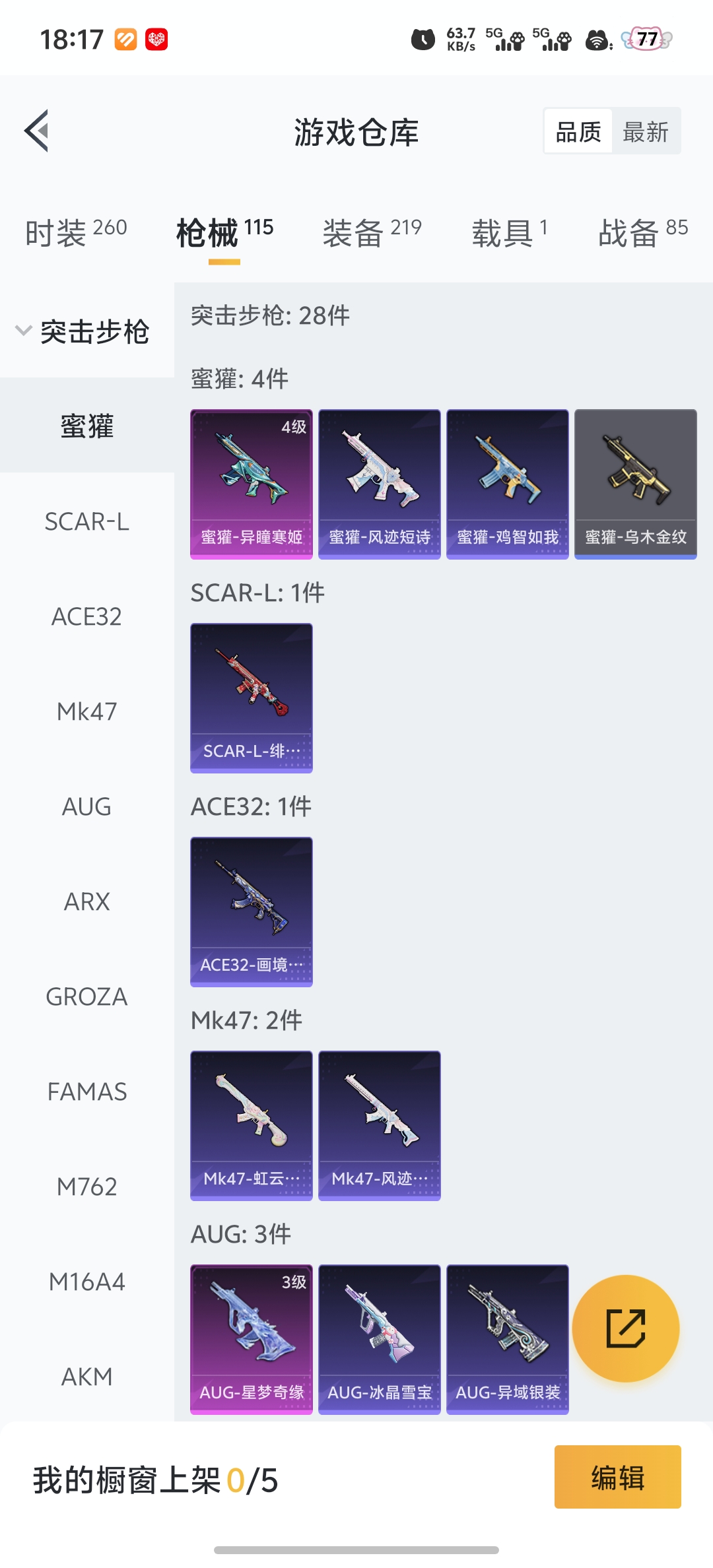Sort by 最新
The width and height of the screenshot is (713, 1568).
[645, 132]
